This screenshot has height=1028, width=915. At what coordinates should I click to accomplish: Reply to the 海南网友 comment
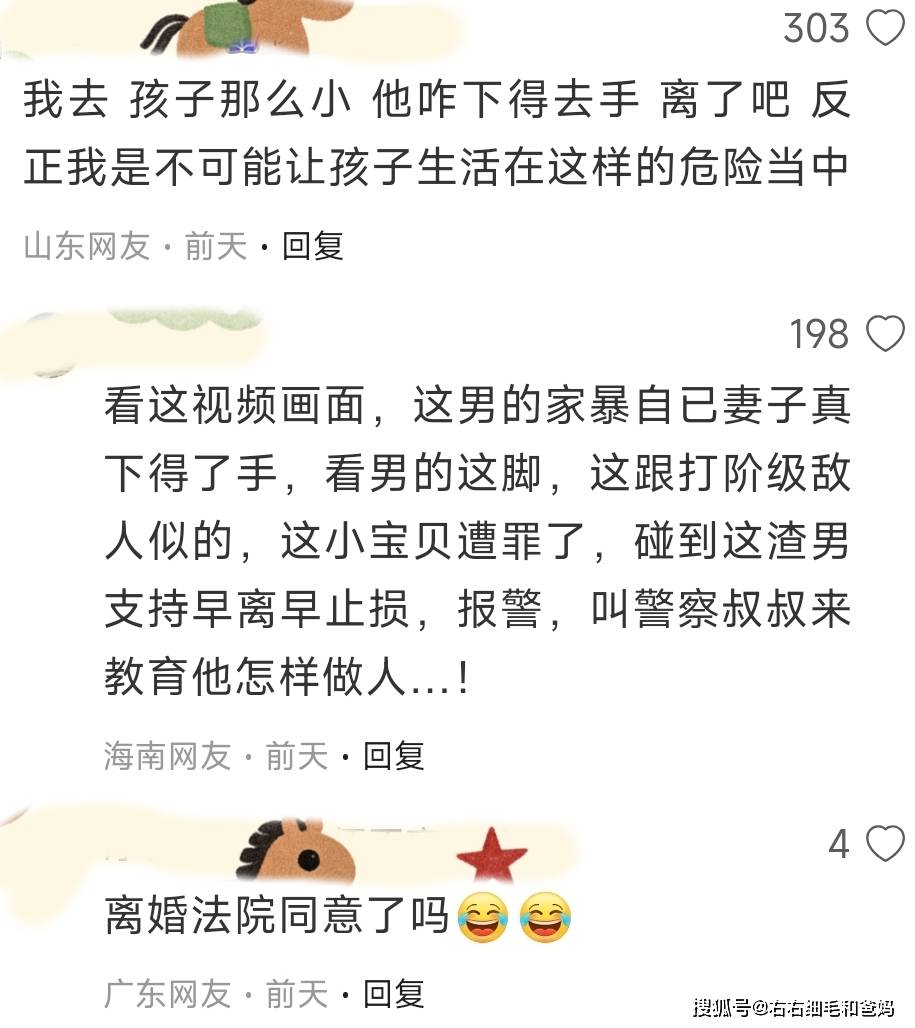tap(393, 756)
